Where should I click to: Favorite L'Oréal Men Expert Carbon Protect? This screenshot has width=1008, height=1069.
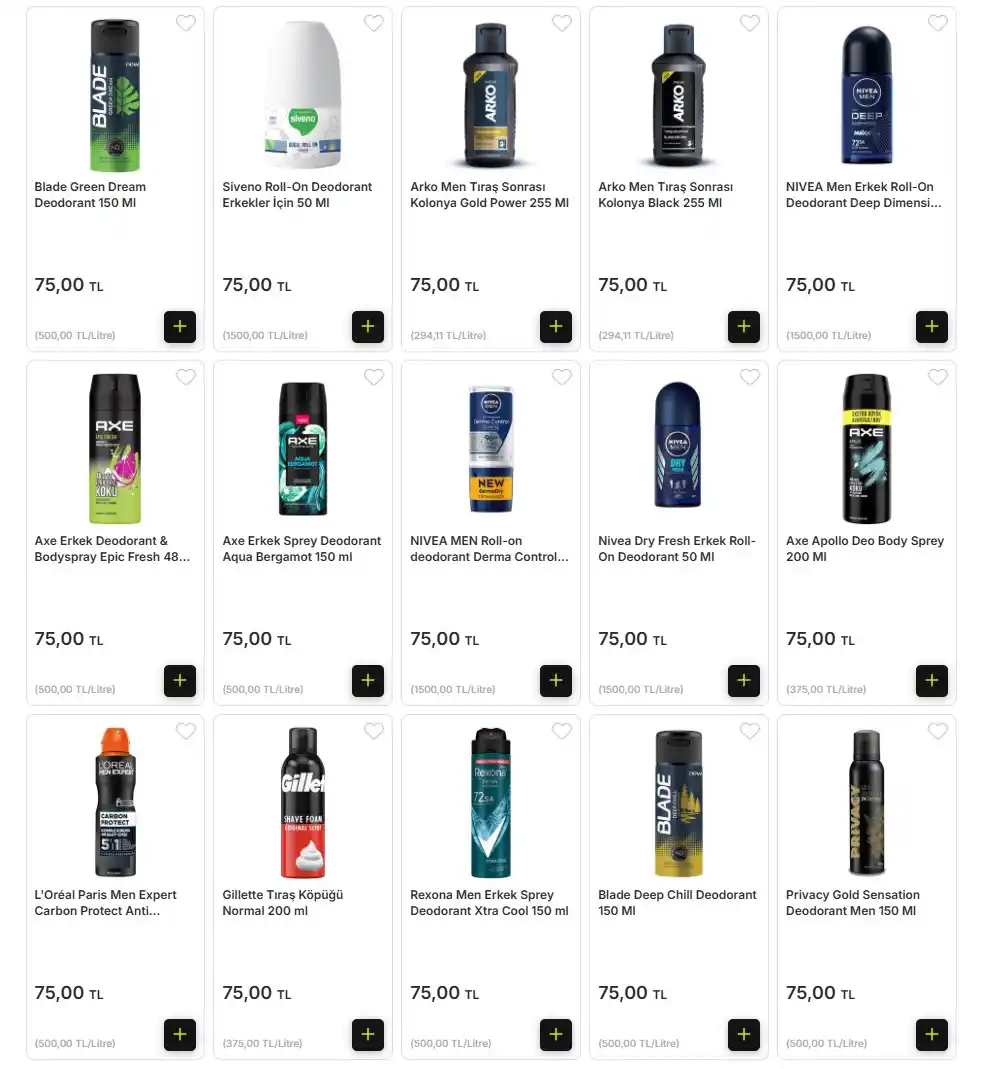(186, 731)
